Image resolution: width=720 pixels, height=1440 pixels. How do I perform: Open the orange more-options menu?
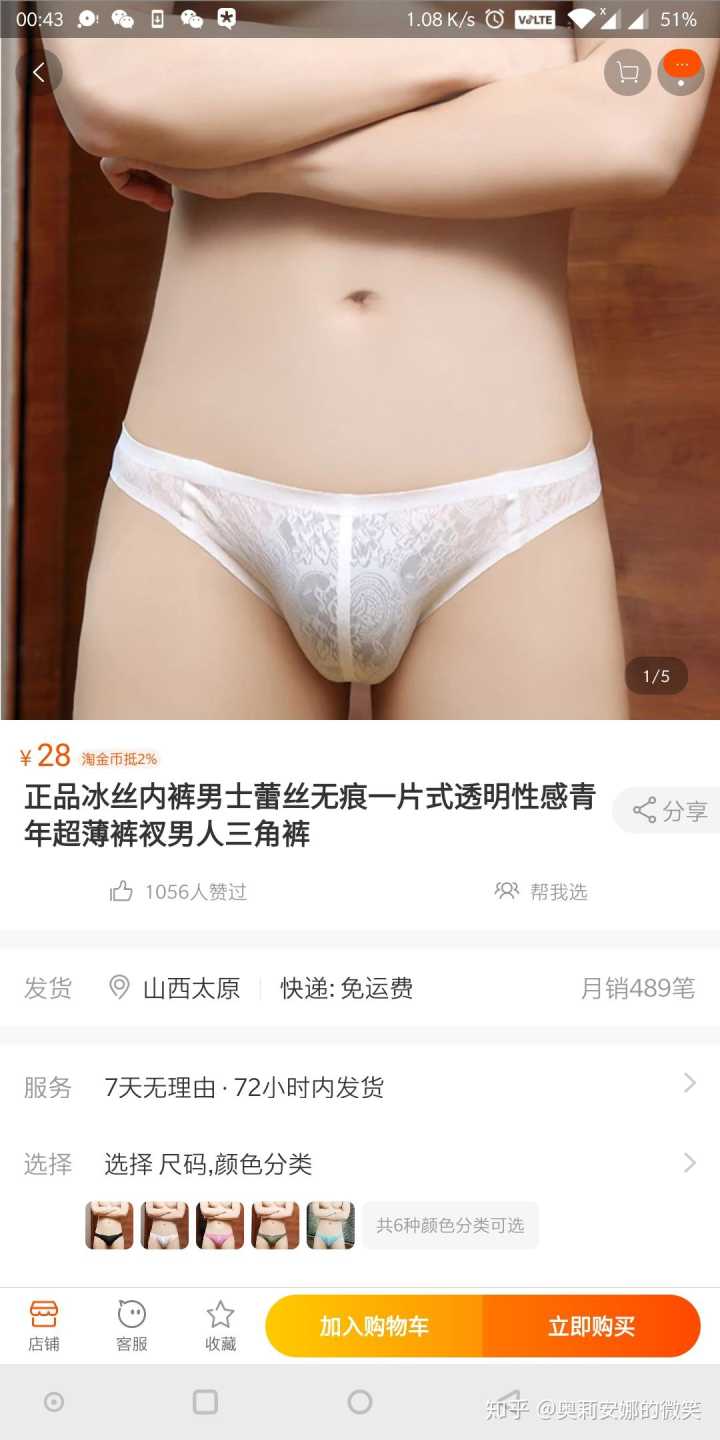click(681, 72)
